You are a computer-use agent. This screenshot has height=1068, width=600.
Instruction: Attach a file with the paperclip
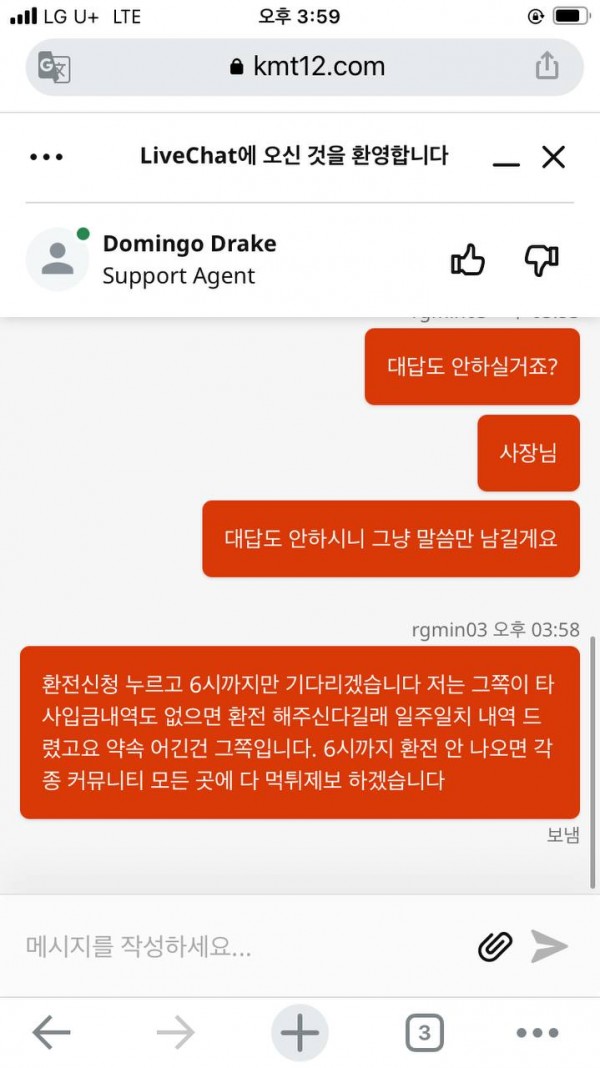(x=495, y=945)
